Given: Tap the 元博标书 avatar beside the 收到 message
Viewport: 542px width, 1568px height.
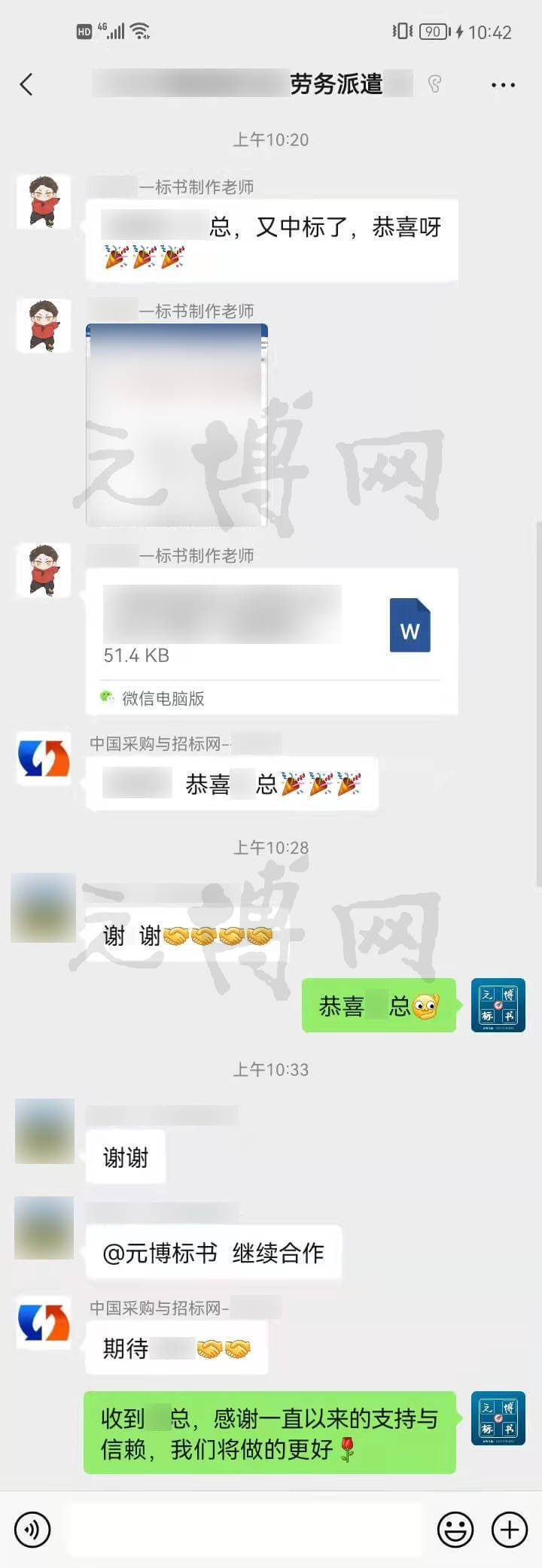Looking at the screenshot, I should coord(498,1418).
